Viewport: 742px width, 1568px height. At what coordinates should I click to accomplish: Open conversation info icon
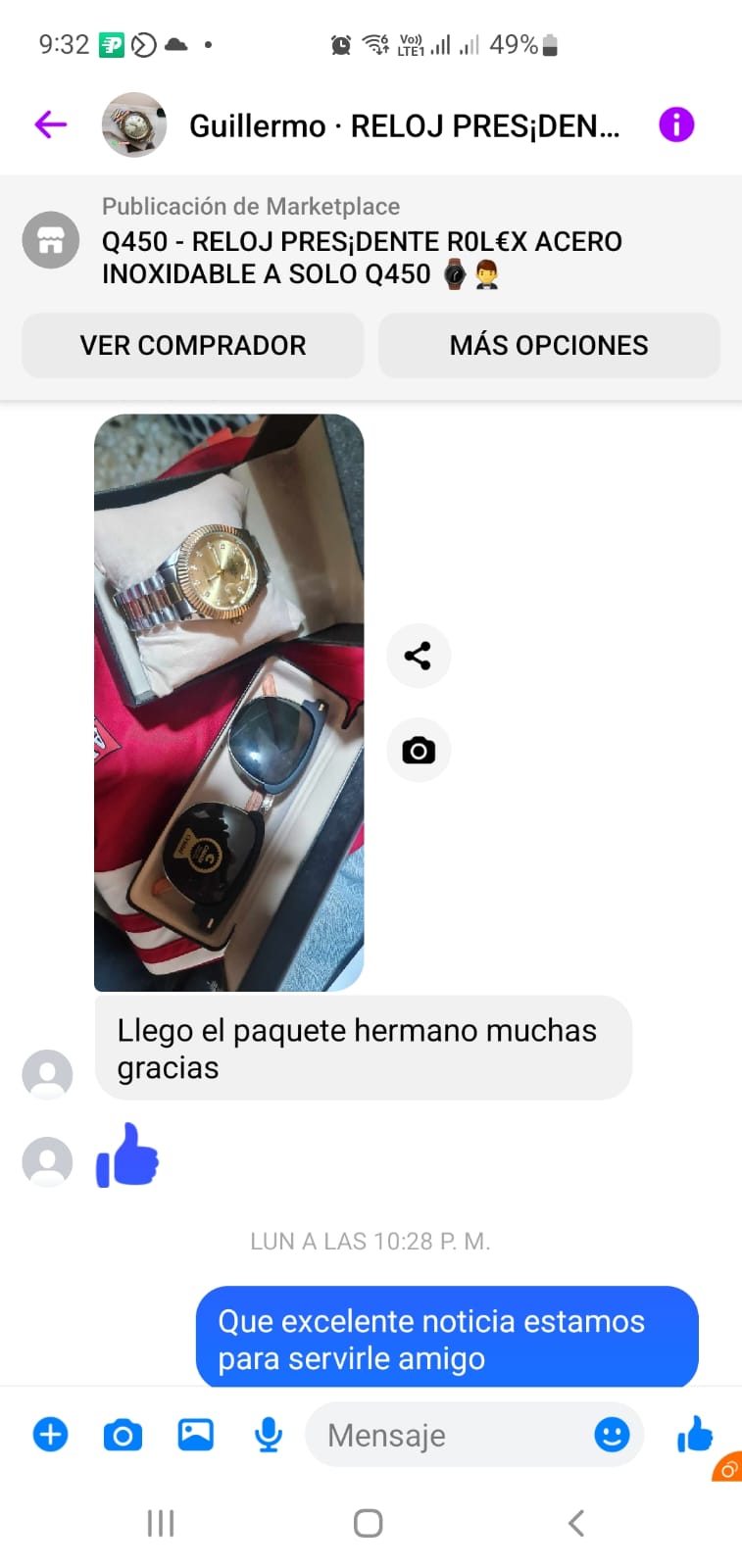[676, 124]
